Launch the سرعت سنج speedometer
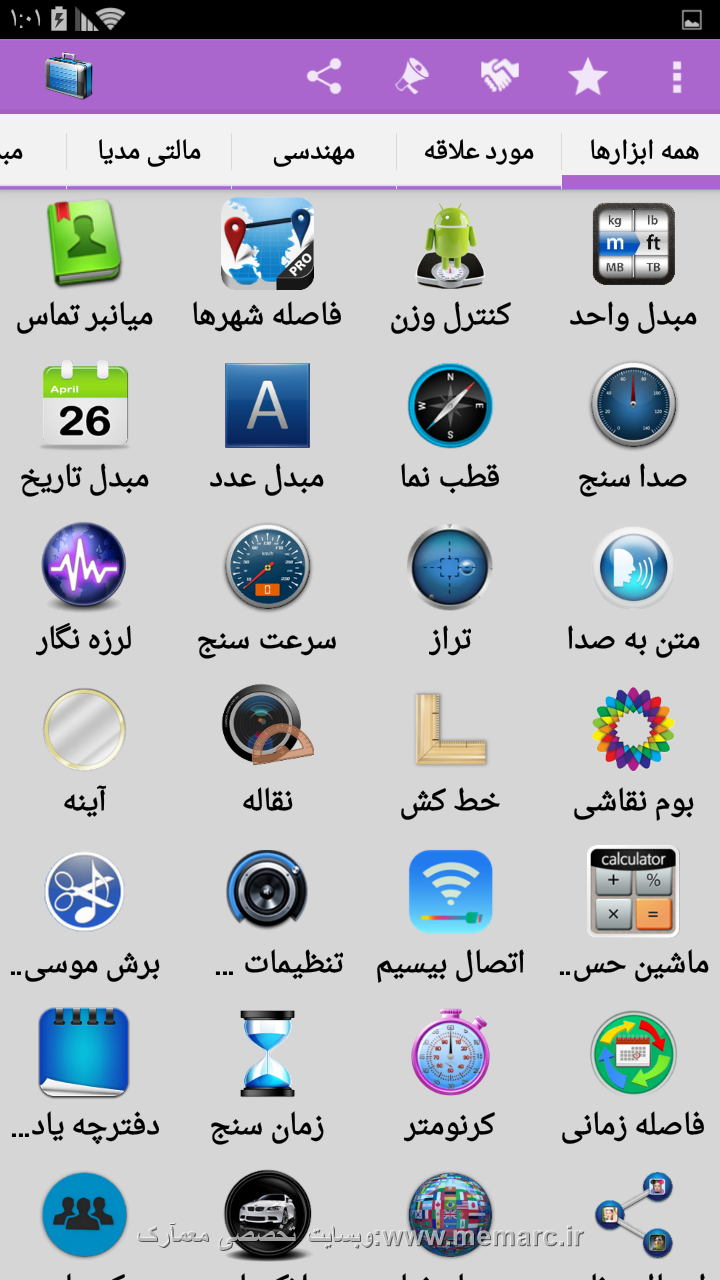 [267, 567]
